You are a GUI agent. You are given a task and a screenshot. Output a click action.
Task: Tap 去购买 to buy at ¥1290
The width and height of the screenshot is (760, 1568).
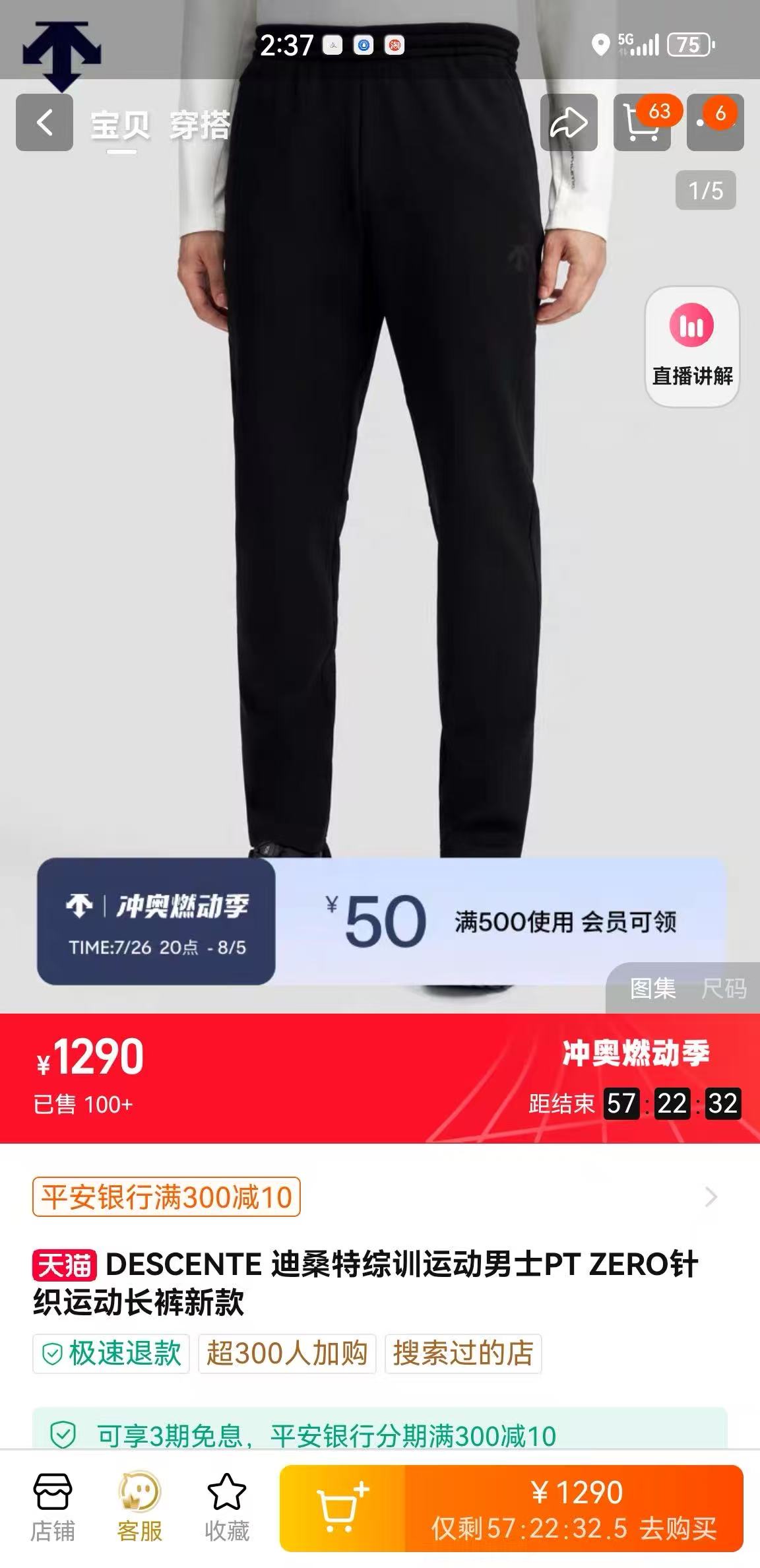(x=574, y=1509)
